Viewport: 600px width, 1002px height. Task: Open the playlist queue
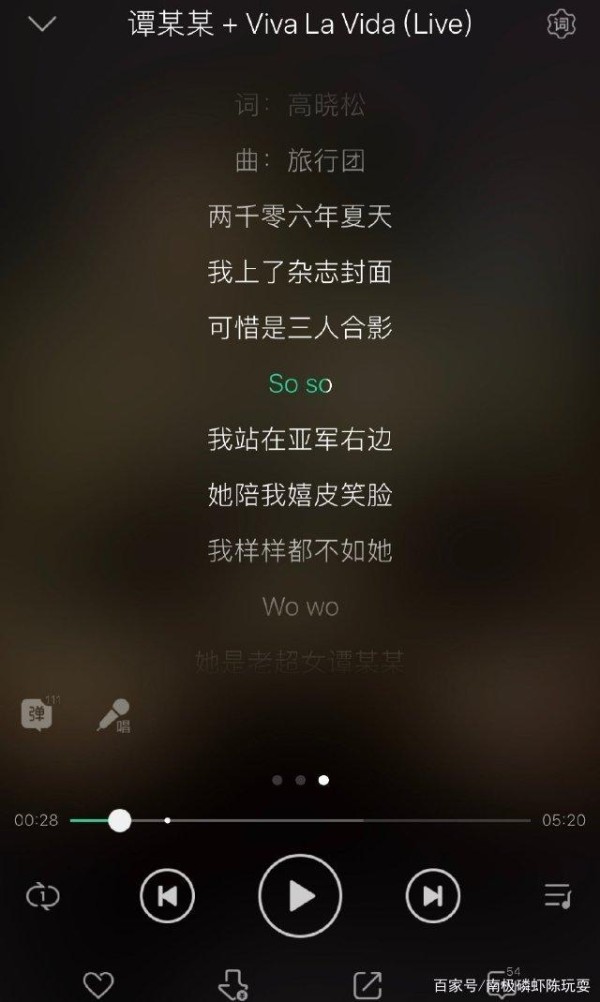[557, 896]
